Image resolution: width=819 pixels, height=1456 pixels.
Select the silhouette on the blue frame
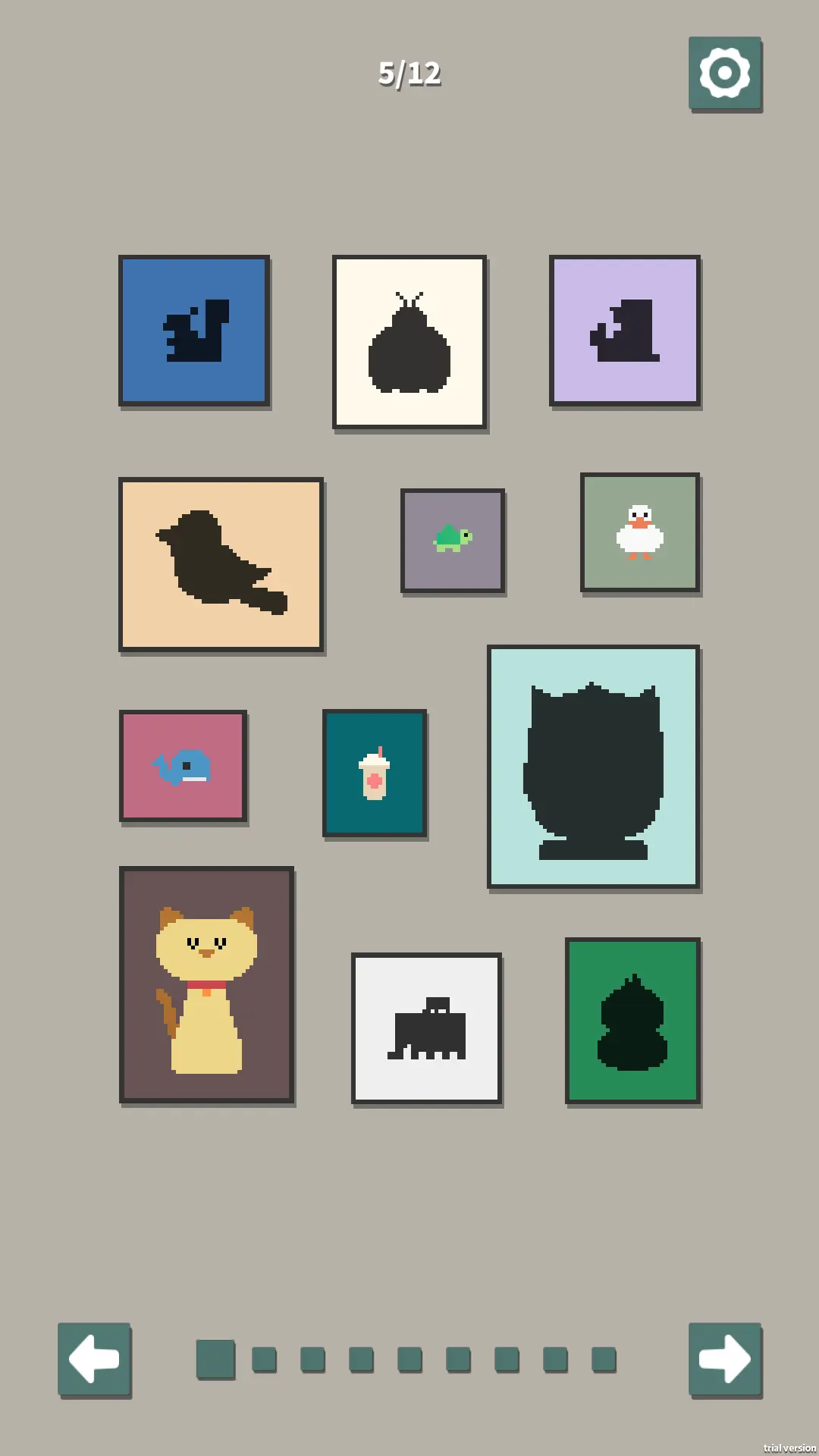pyautogui.click(x=194, y=331)
